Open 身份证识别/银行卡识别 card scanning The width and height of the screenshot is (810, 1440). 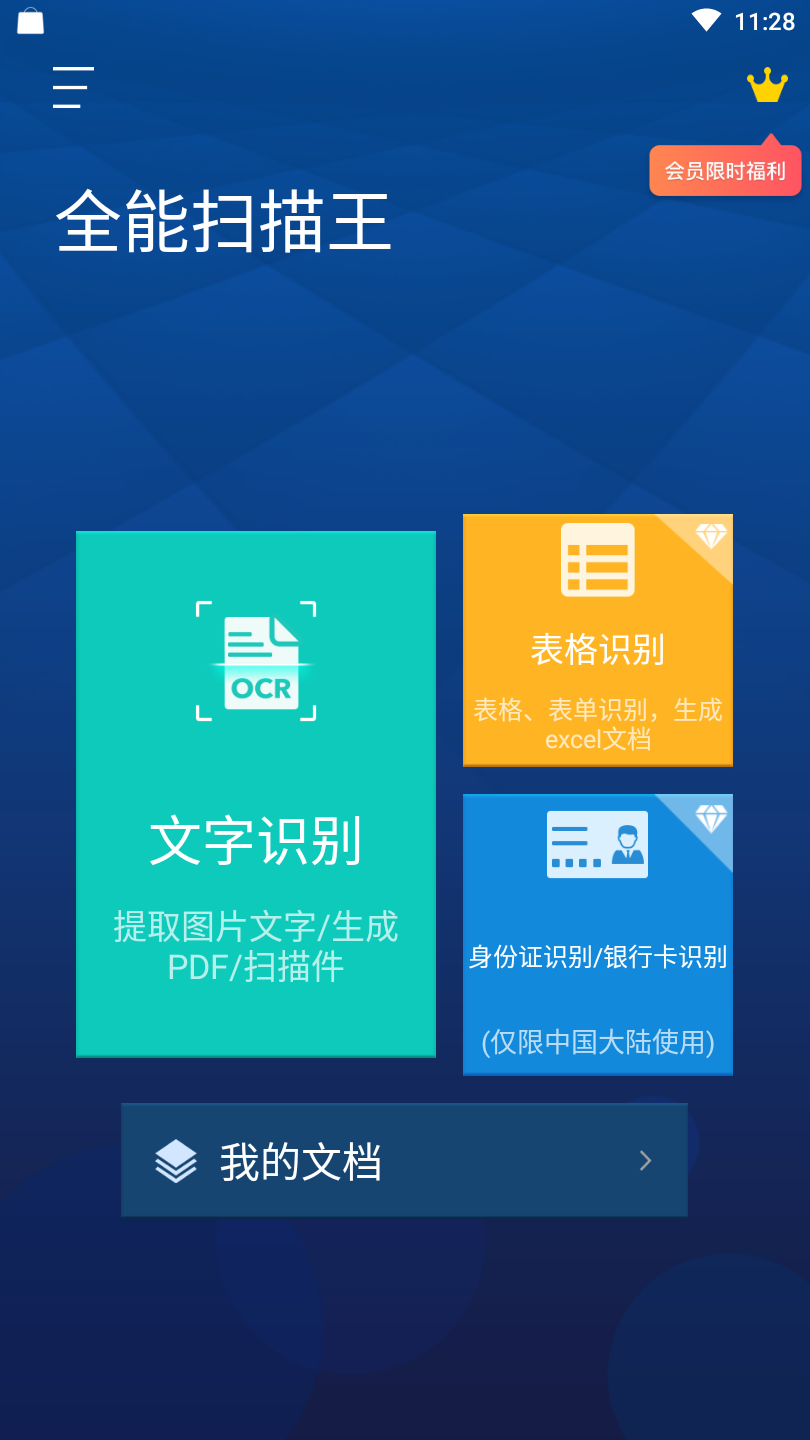(x=598, y=934)
